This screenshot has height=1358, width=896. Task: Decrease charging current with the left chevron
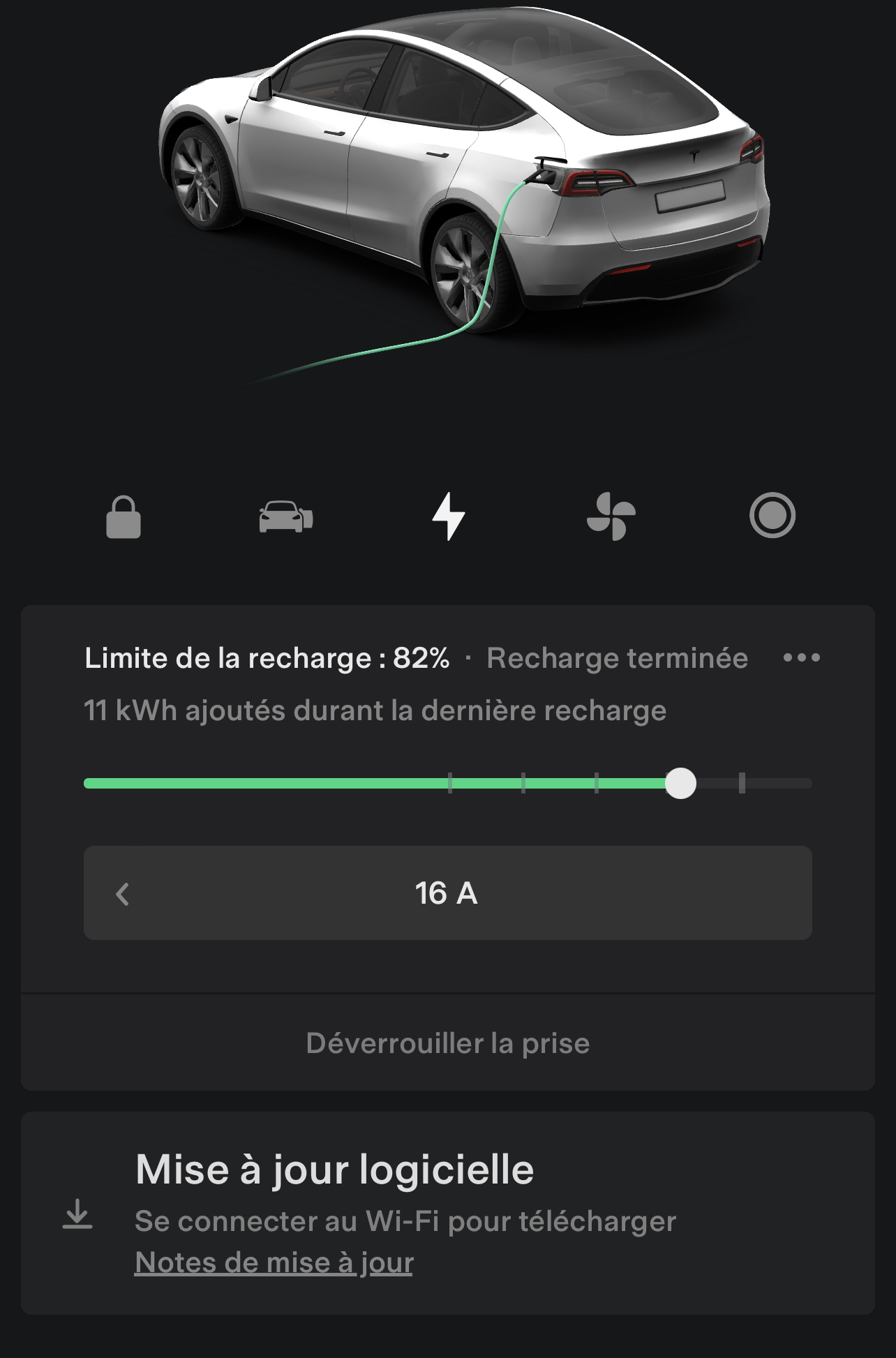tap(123, 893)
